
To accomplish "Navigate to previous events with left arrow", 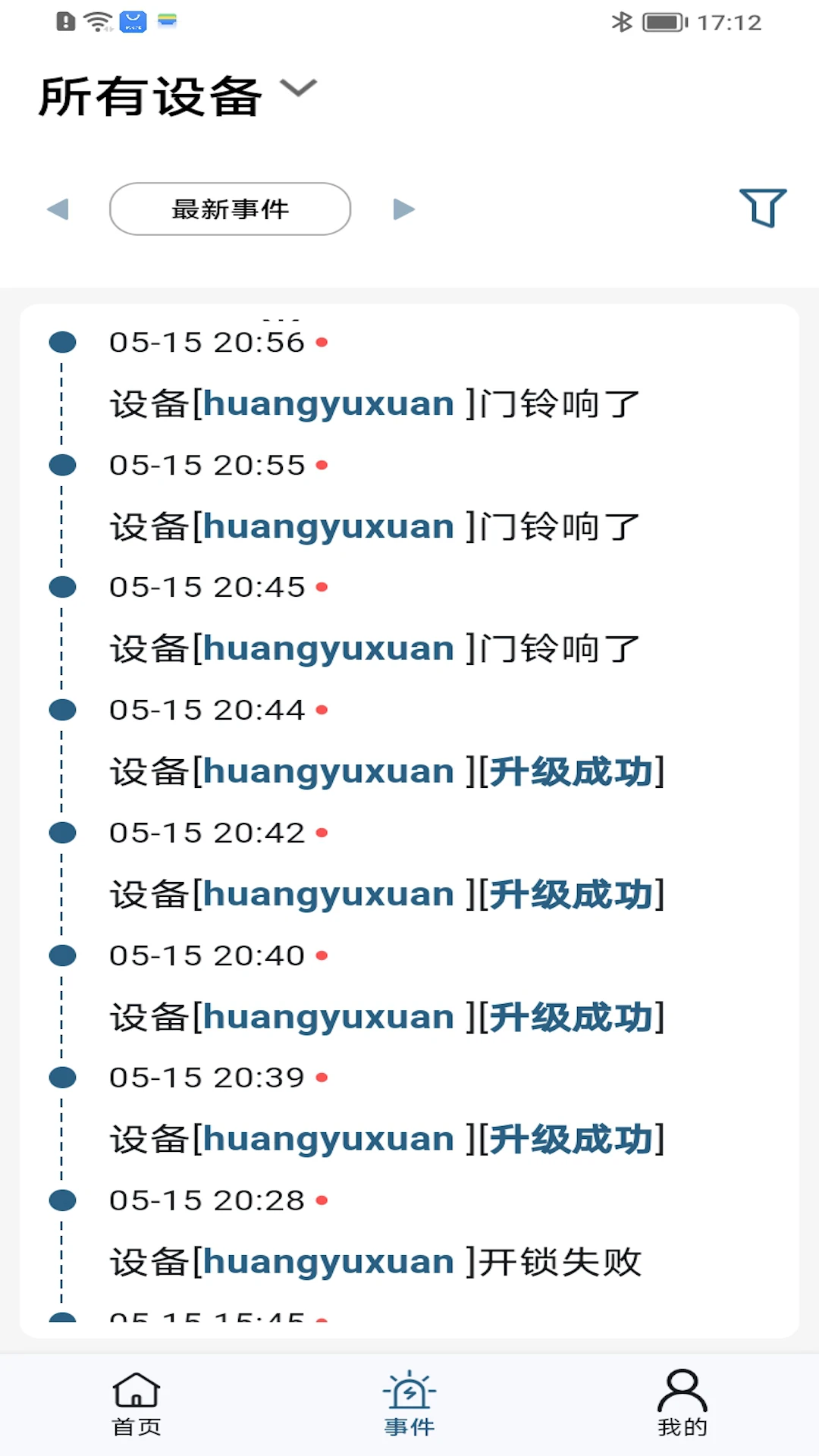I will click(x=58, y=209).
